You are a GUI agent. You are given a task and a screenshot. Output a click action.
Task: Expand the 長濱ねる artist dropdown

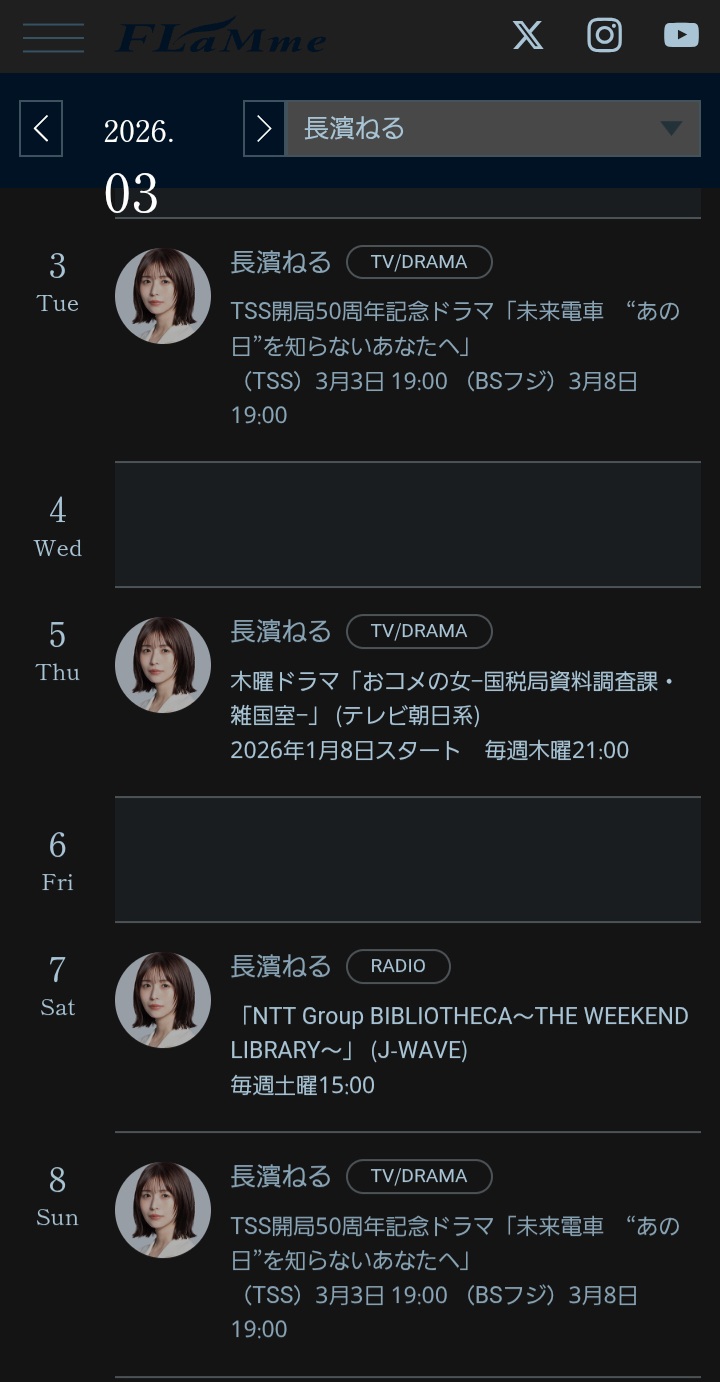tap(493, 128)
